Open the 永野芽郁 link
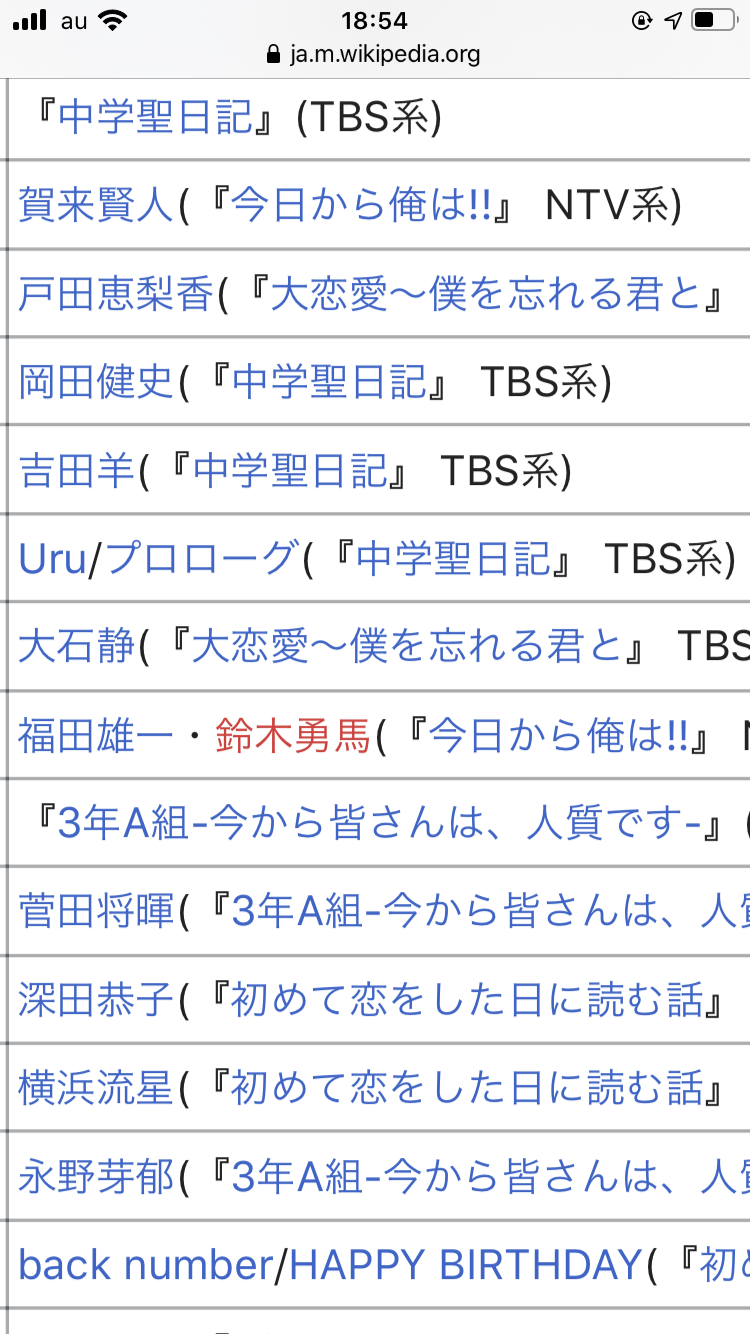 click(97, 1176)
